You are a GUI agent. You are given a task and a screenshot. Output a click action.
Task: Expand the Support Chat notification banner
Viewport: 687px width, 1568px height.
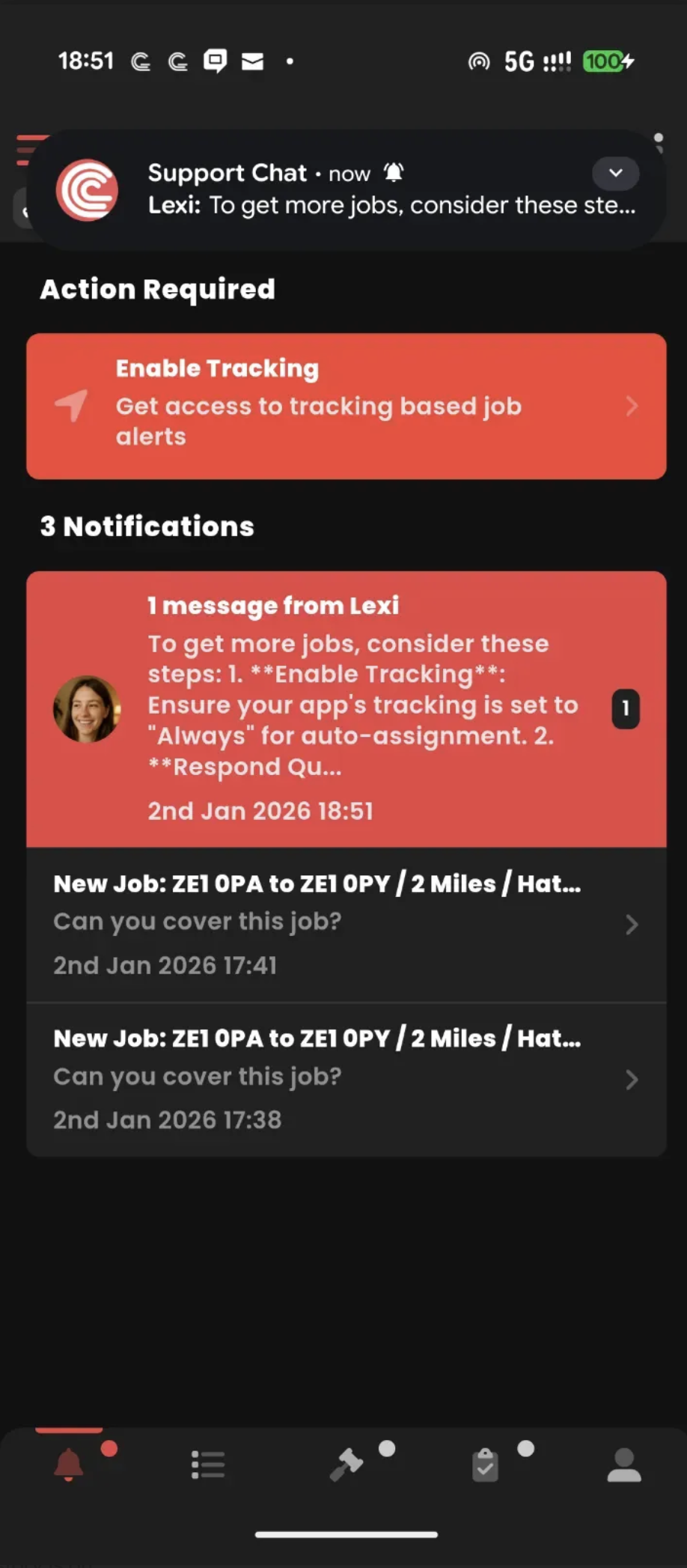coord(615,174)
